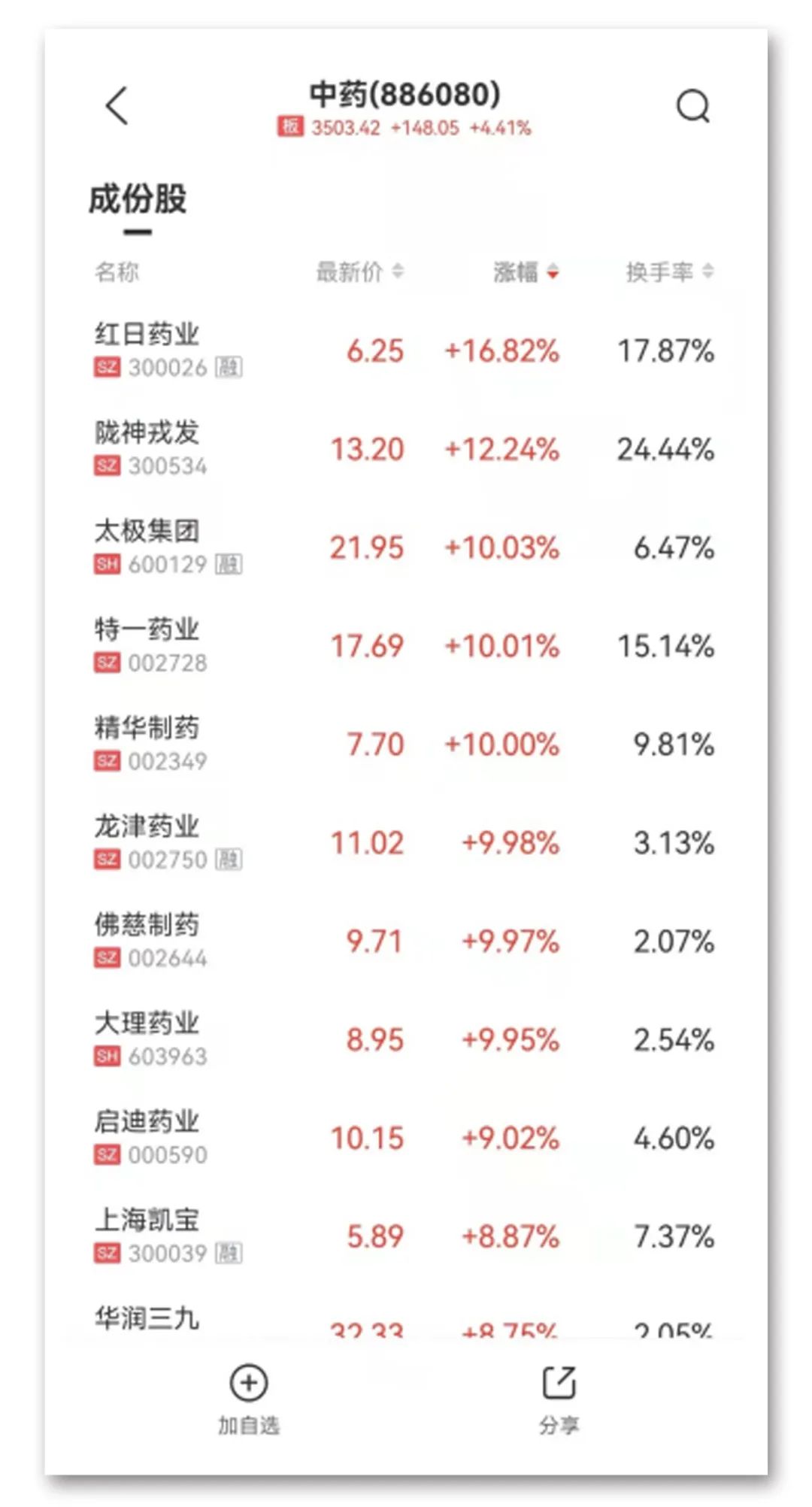Image resolution: width=812 pixels, height=1507 pixels.
Task: Open stock 精华制药 002349
Action: [x=406, y=744]
